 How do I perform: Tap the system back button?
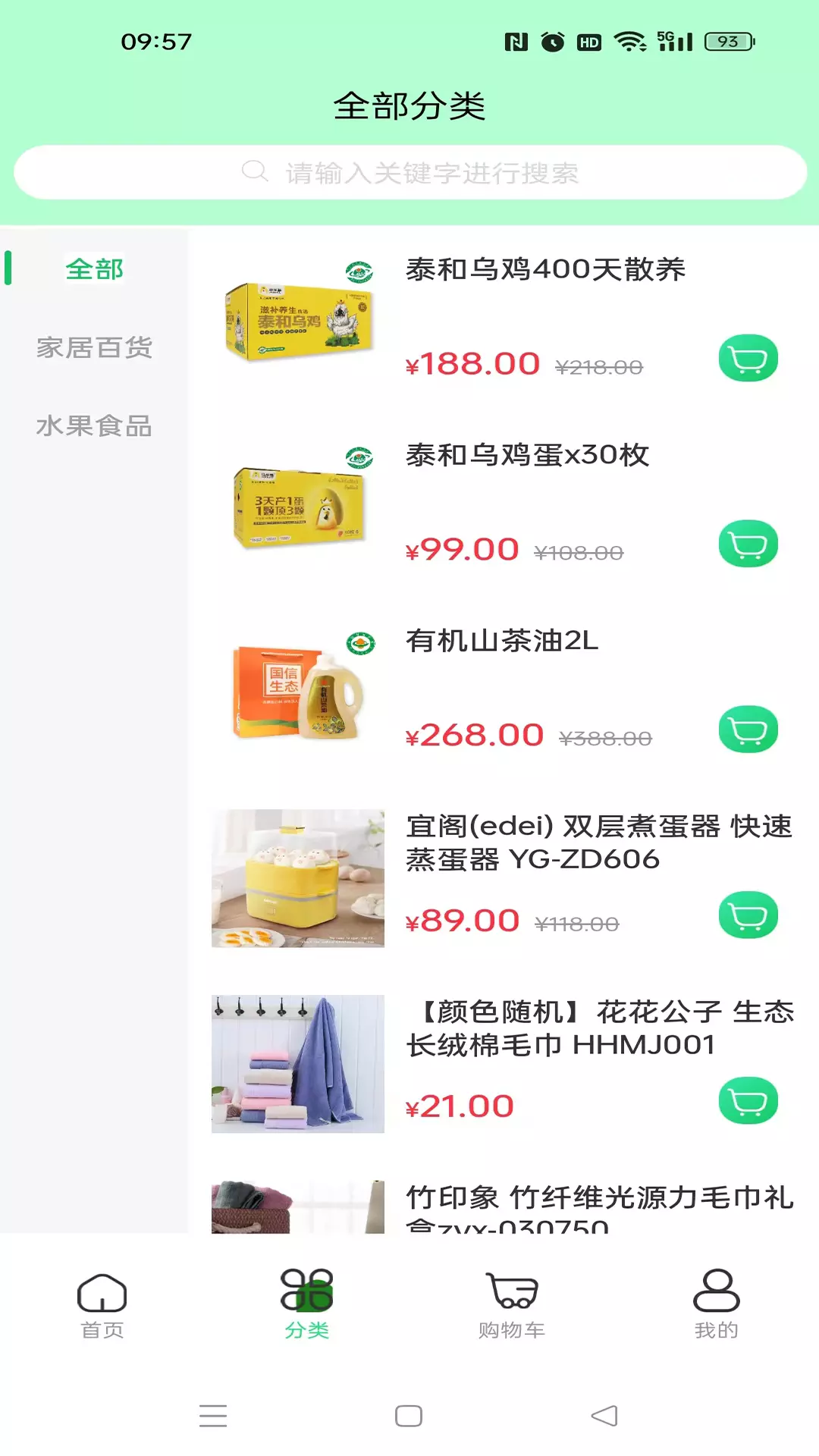click(604, 1416)
